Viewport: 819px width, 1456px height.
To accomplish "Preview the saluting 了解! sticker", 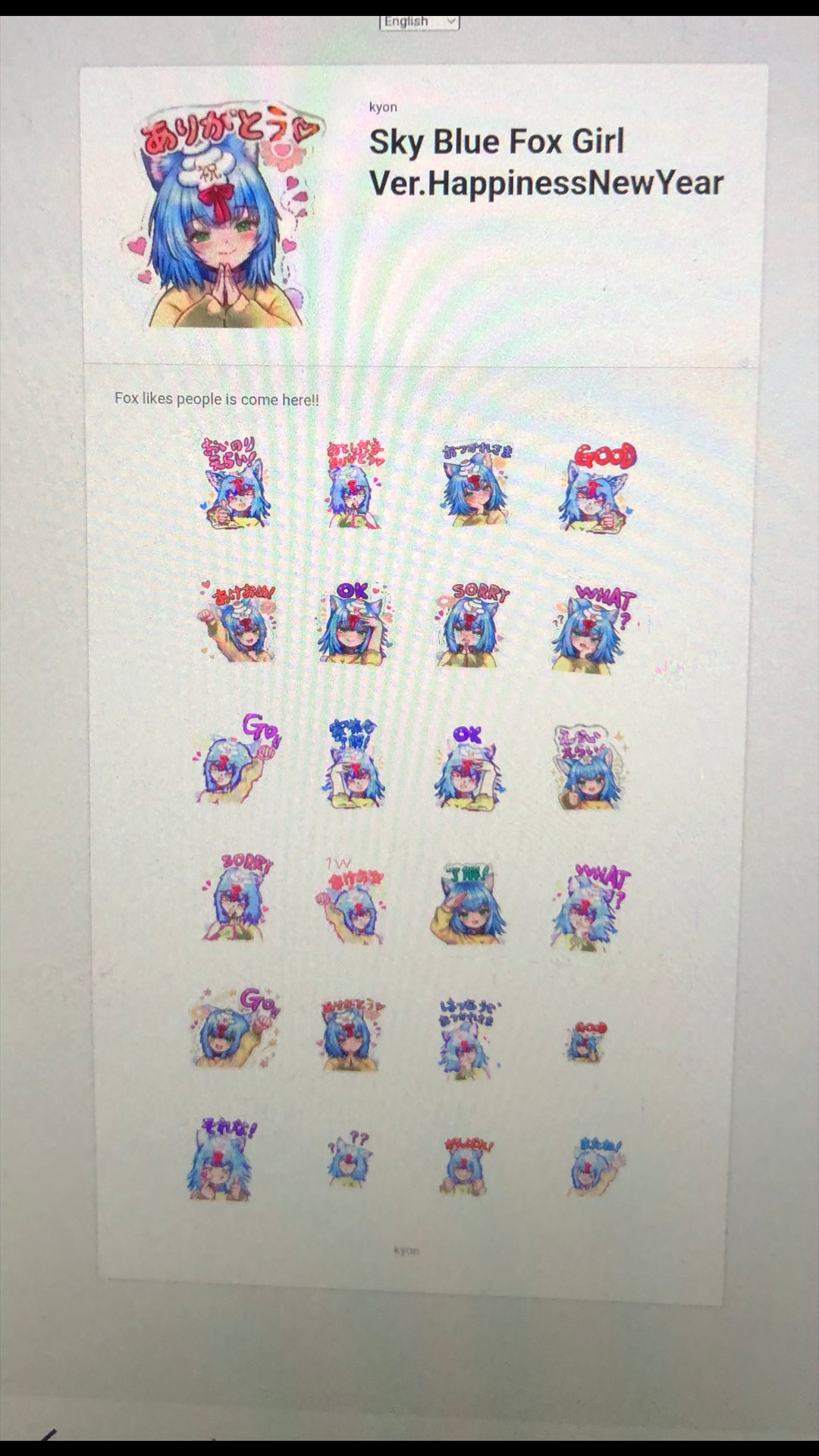I will [469, 904].
